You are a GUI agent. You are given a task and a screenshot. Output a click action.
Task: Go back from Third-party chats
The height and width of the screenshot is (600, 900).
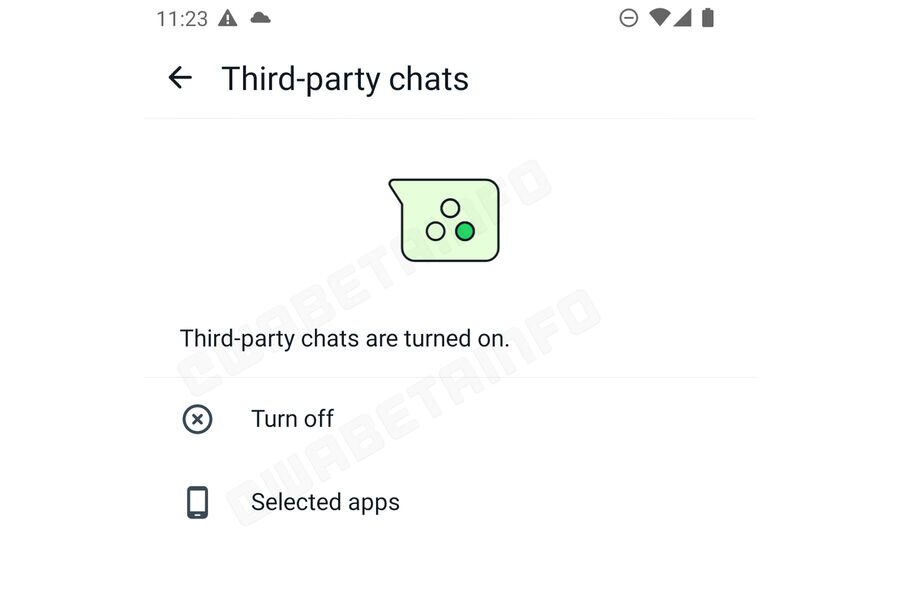[180, 78]
